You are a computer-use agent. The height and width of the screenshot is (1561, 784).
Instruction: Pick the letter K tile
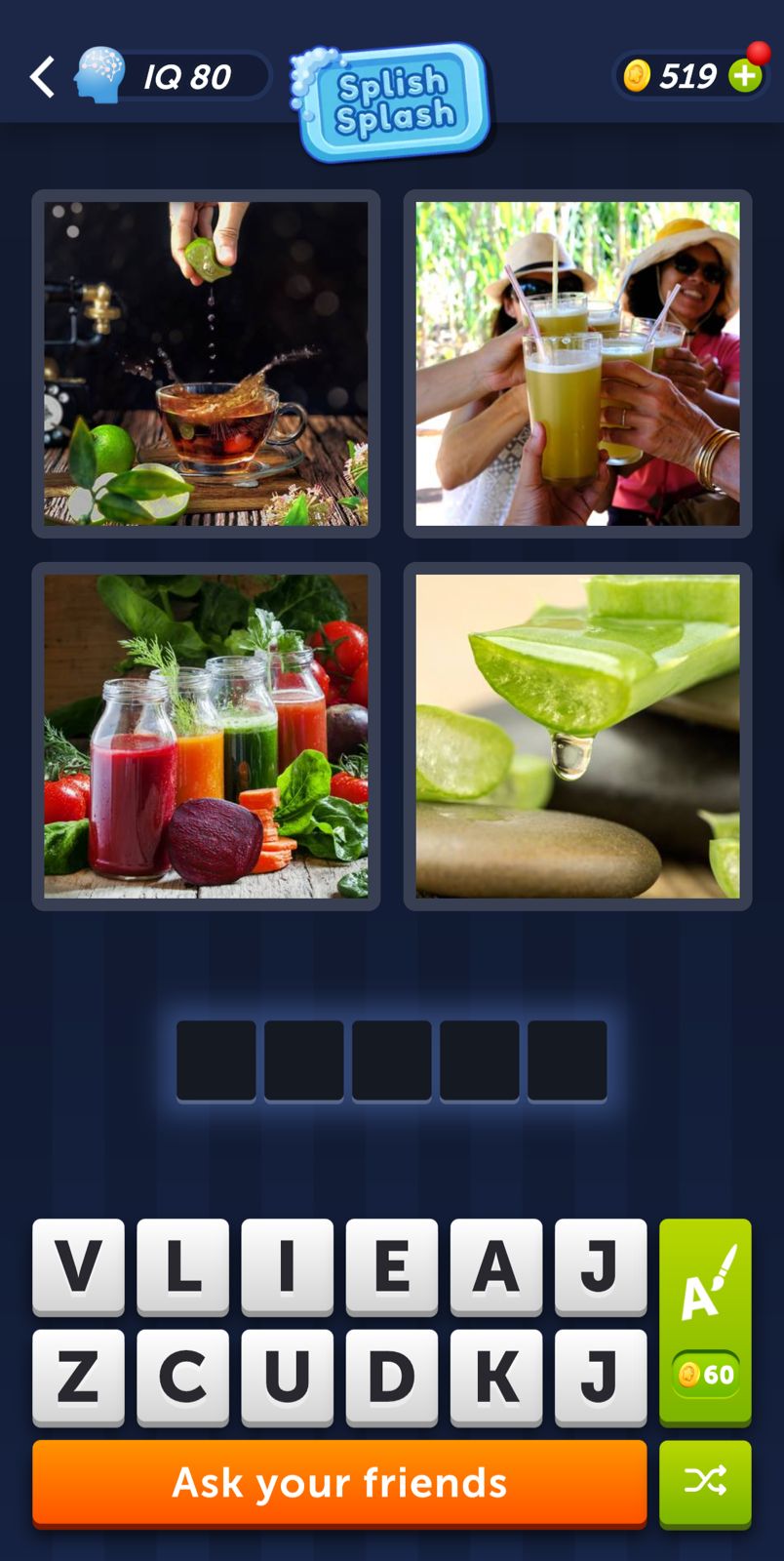pos(495,1376)
